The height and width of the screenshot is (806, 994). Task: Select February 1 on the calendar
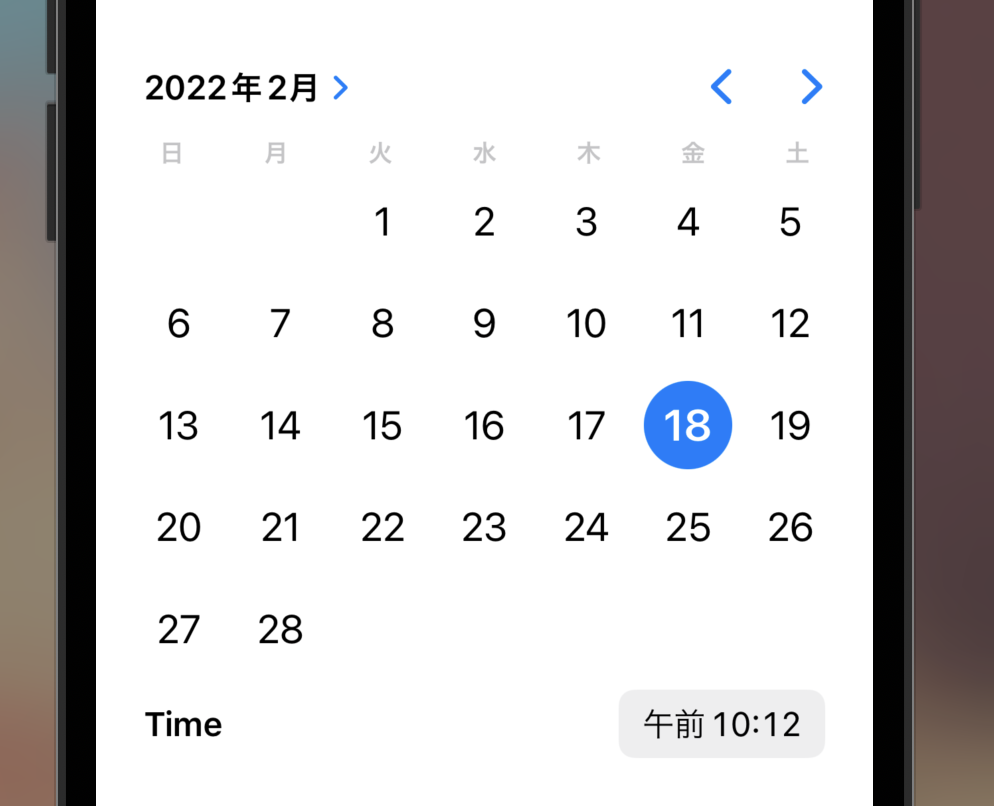coord(382,222)
